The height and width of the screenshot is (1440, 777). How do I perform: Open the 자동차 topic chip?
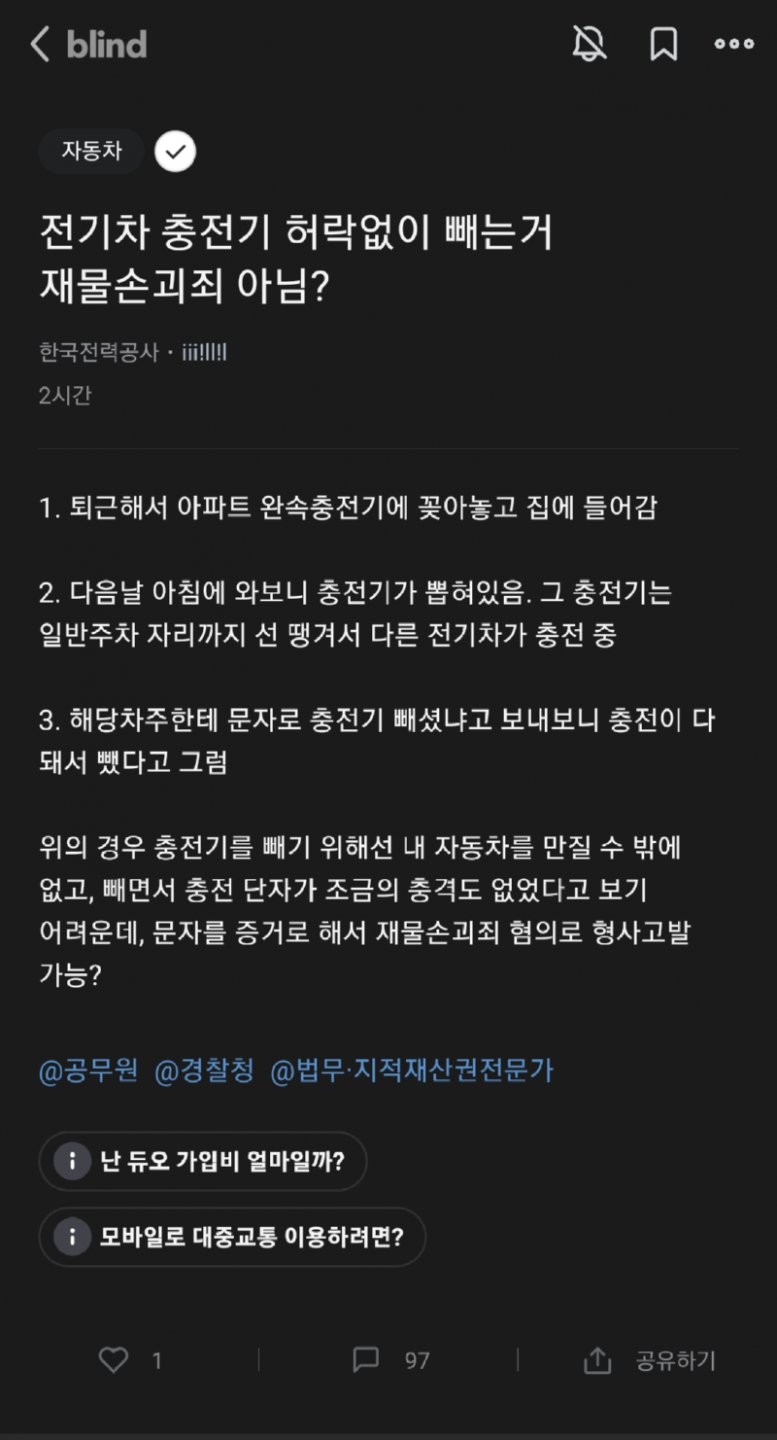(92, 152)
